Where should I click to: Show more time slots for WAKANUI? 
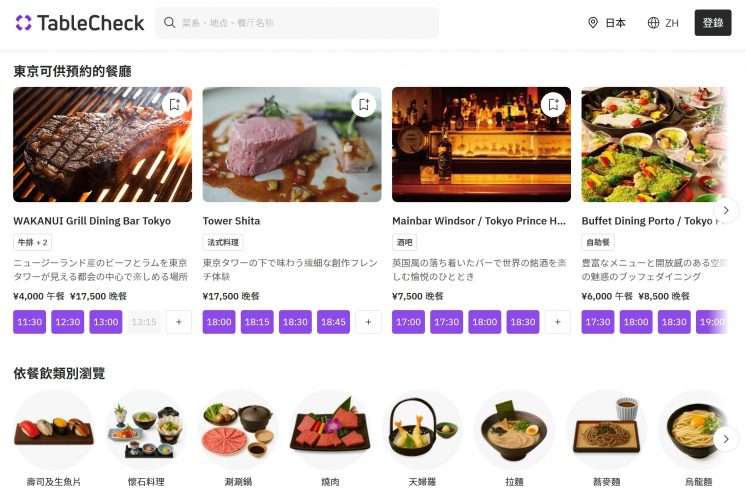click(178, 322)
